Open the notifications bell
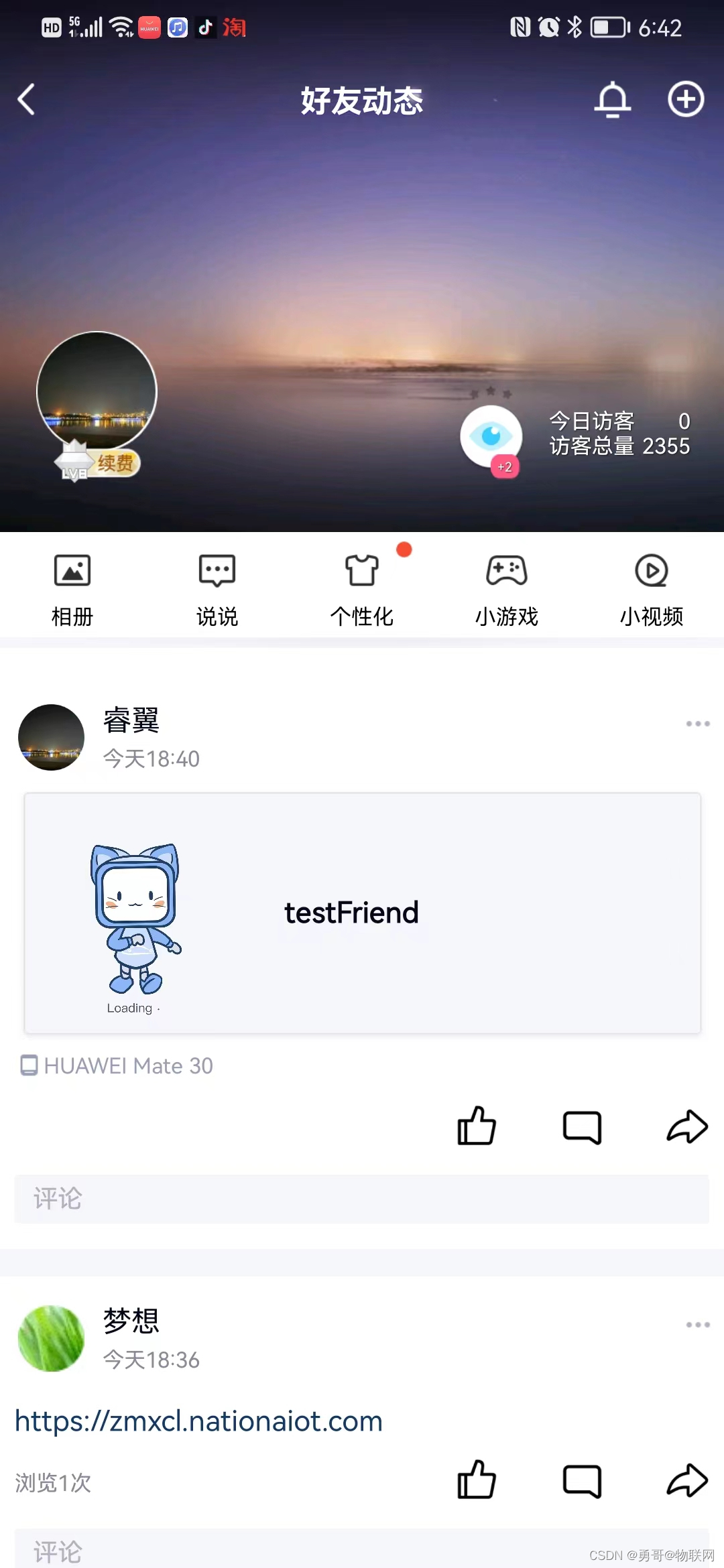Viewport: 724px width, 1568px height. (x=612, y=100)
